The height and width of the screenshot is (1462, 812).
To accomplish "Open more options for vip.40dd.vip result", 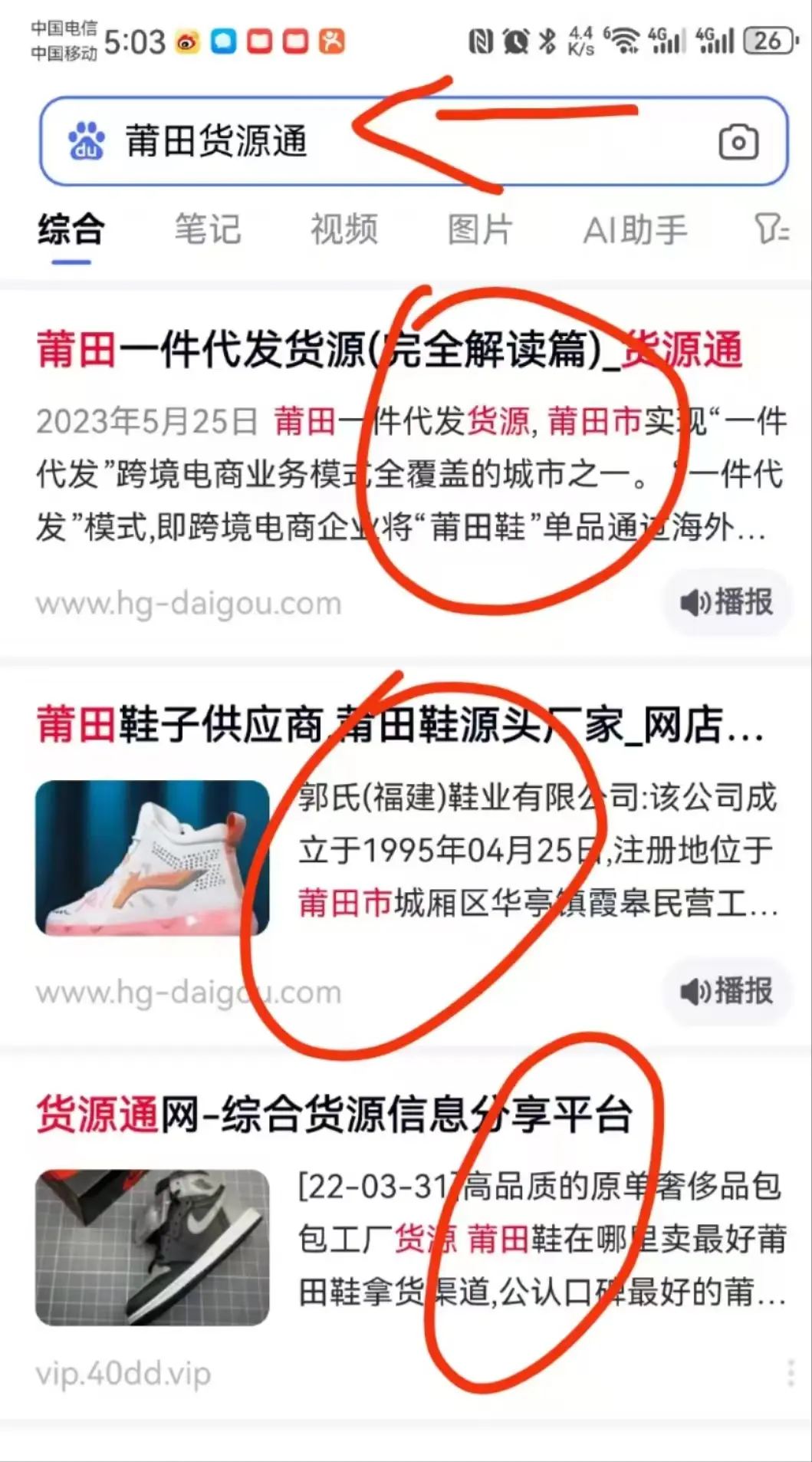I will click(791, 1373).
